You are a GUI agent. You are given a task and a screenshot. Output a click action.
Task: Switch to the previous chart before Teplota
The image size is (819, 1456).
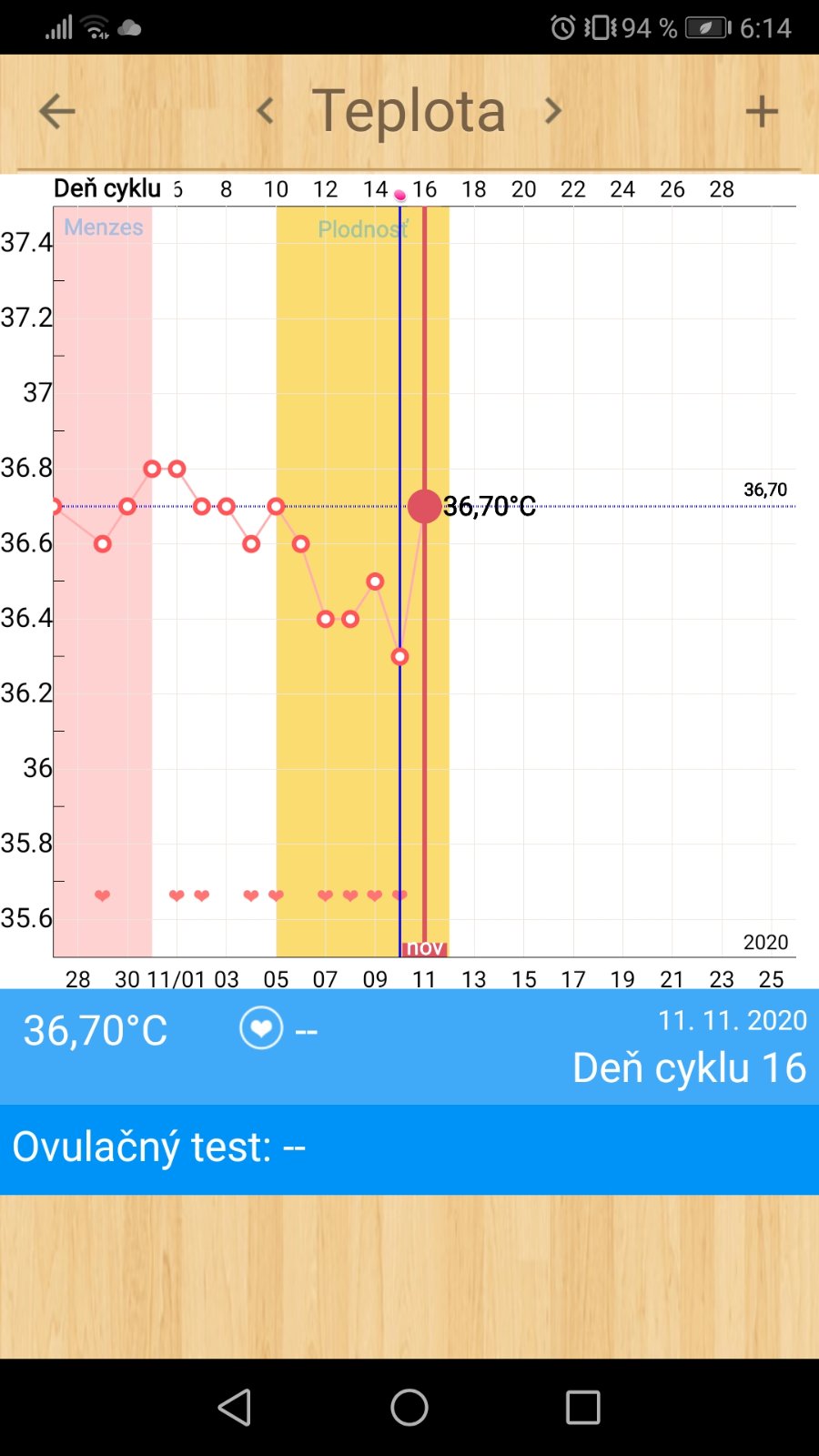click(x=266, y=111)
